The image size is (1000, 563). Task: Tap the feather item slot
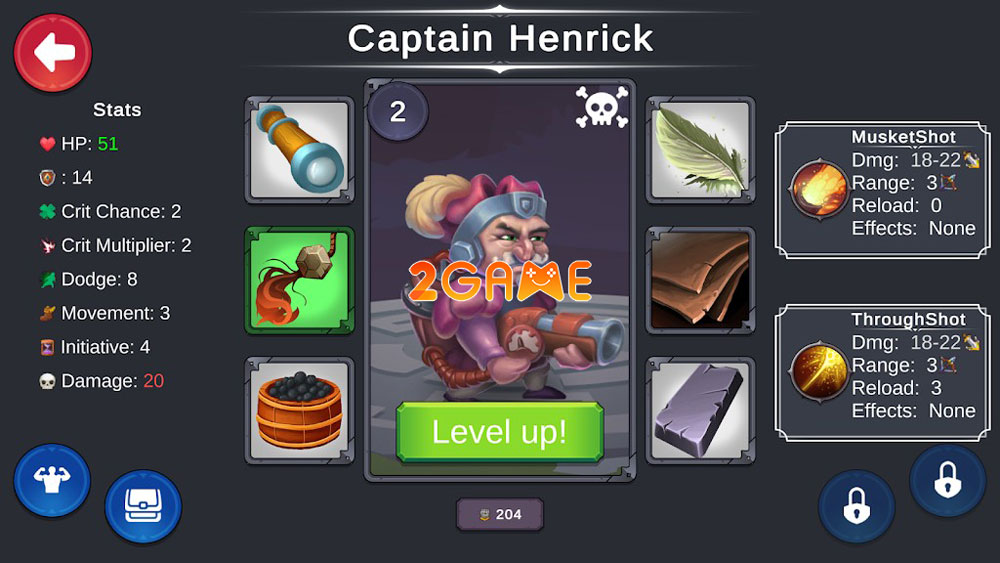point(700,150)
